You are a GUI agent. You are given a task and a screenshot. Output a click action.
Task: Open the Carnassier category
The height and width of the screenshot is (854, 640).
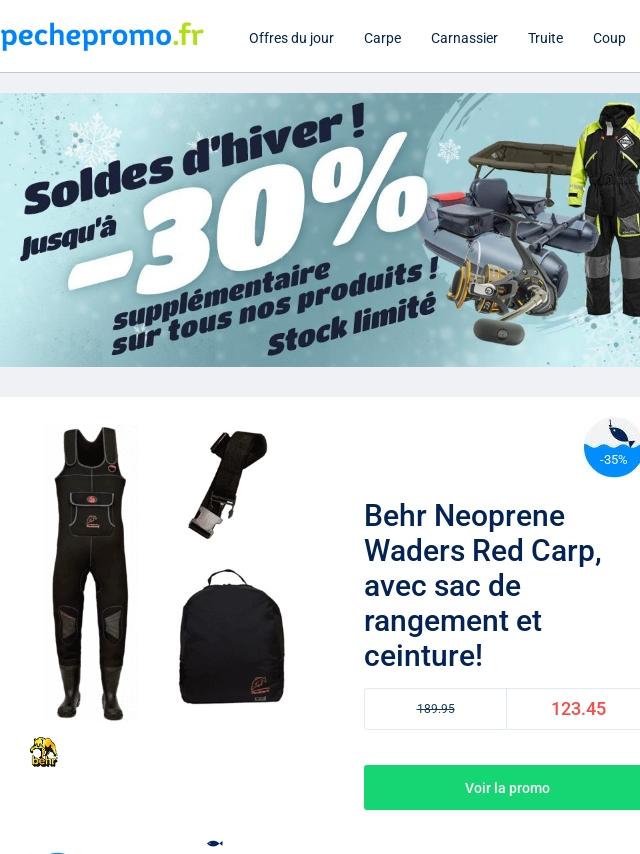464,38
